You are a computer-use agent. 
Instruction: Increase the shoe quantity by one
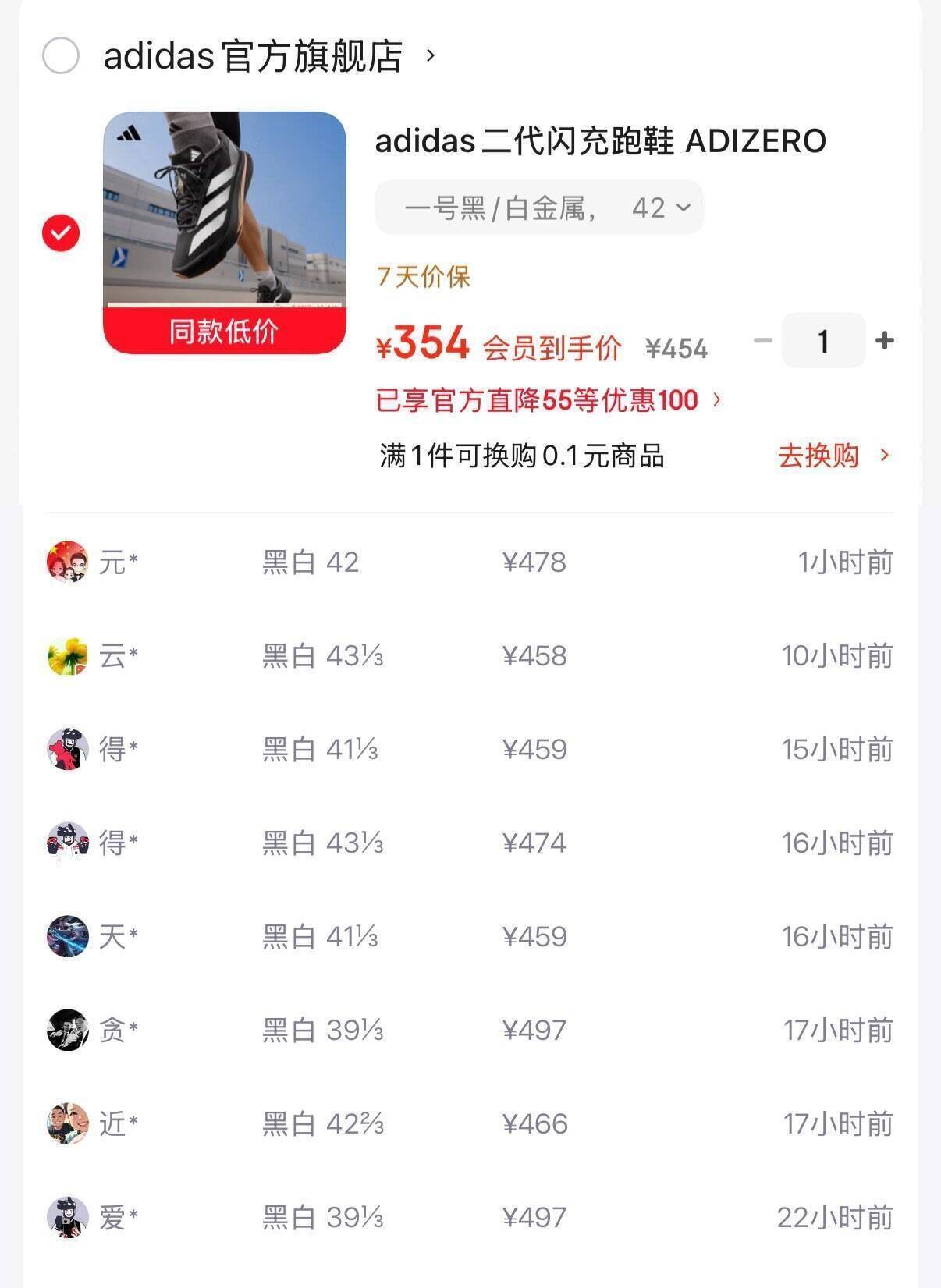[885, 341]
